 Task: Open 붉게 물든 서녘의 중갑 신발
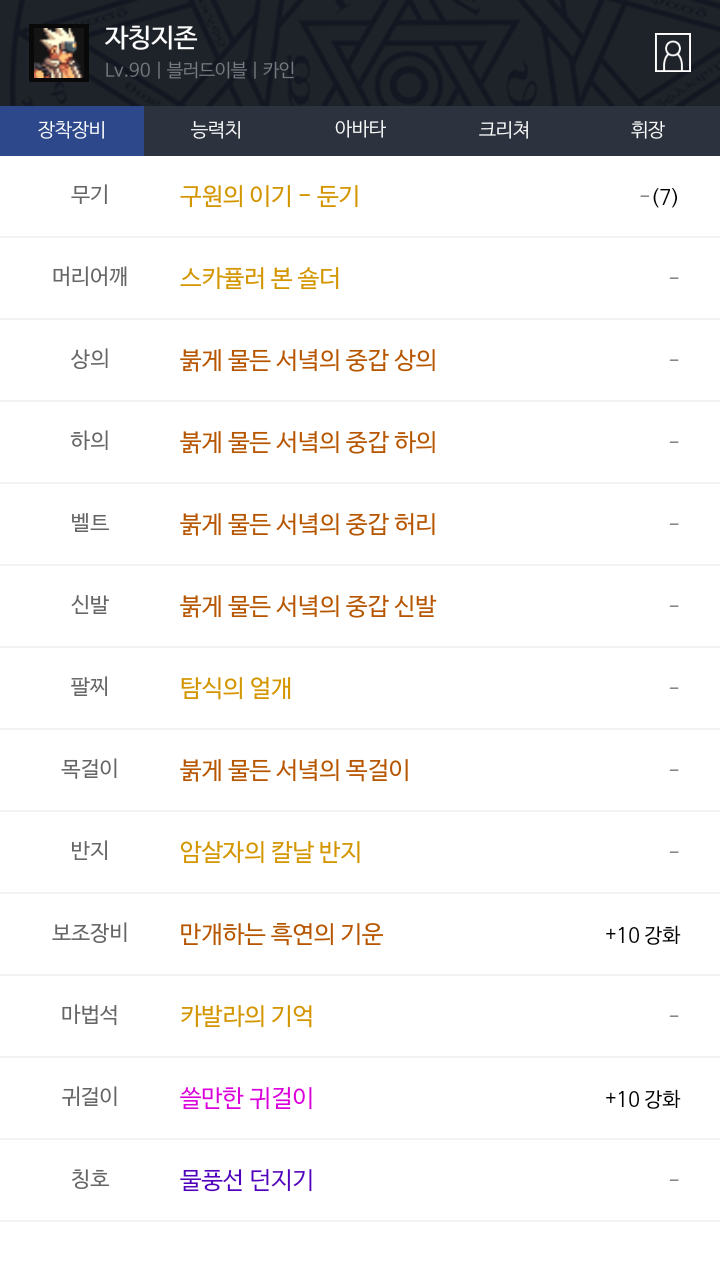[360, 606]
